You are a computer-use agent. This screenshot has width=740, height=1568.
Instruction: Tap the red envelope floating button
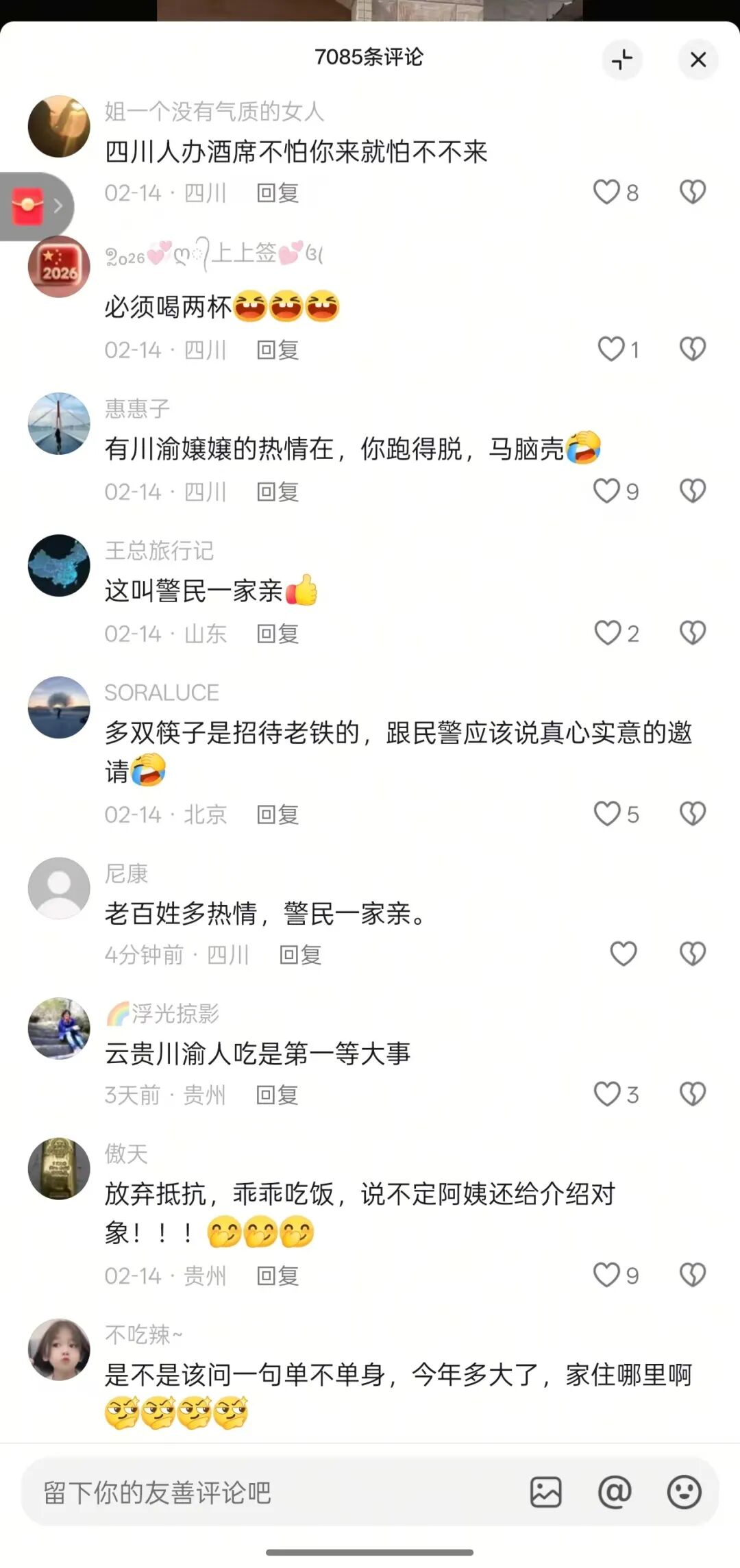pyautogui.click(x=29, y=206)
